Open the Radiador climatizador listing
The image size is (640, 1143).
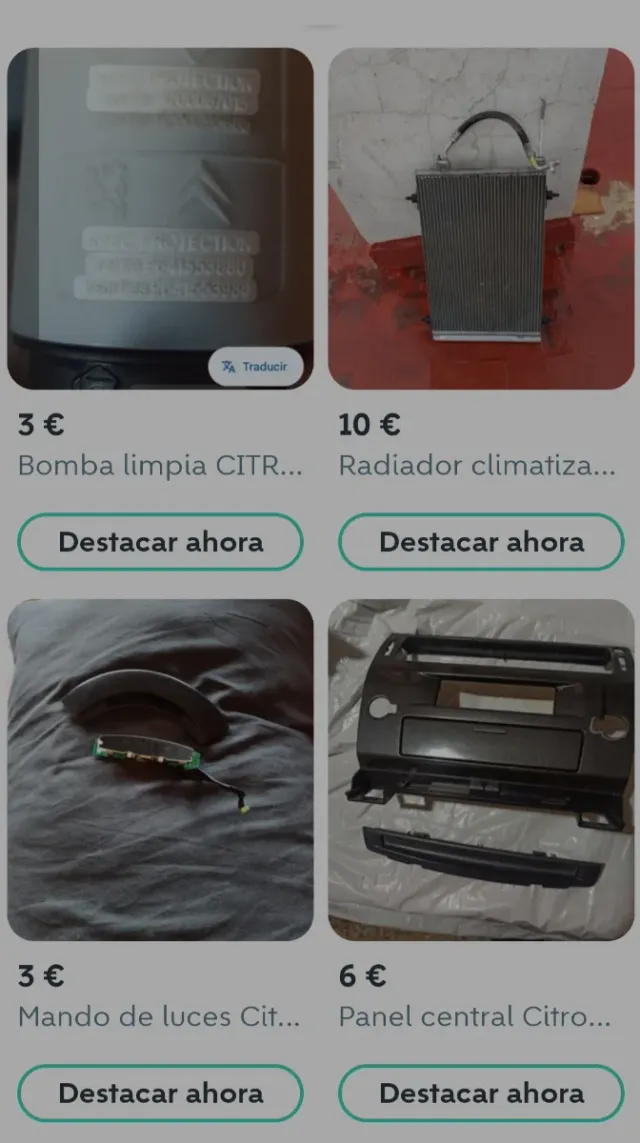pos(481,218)
